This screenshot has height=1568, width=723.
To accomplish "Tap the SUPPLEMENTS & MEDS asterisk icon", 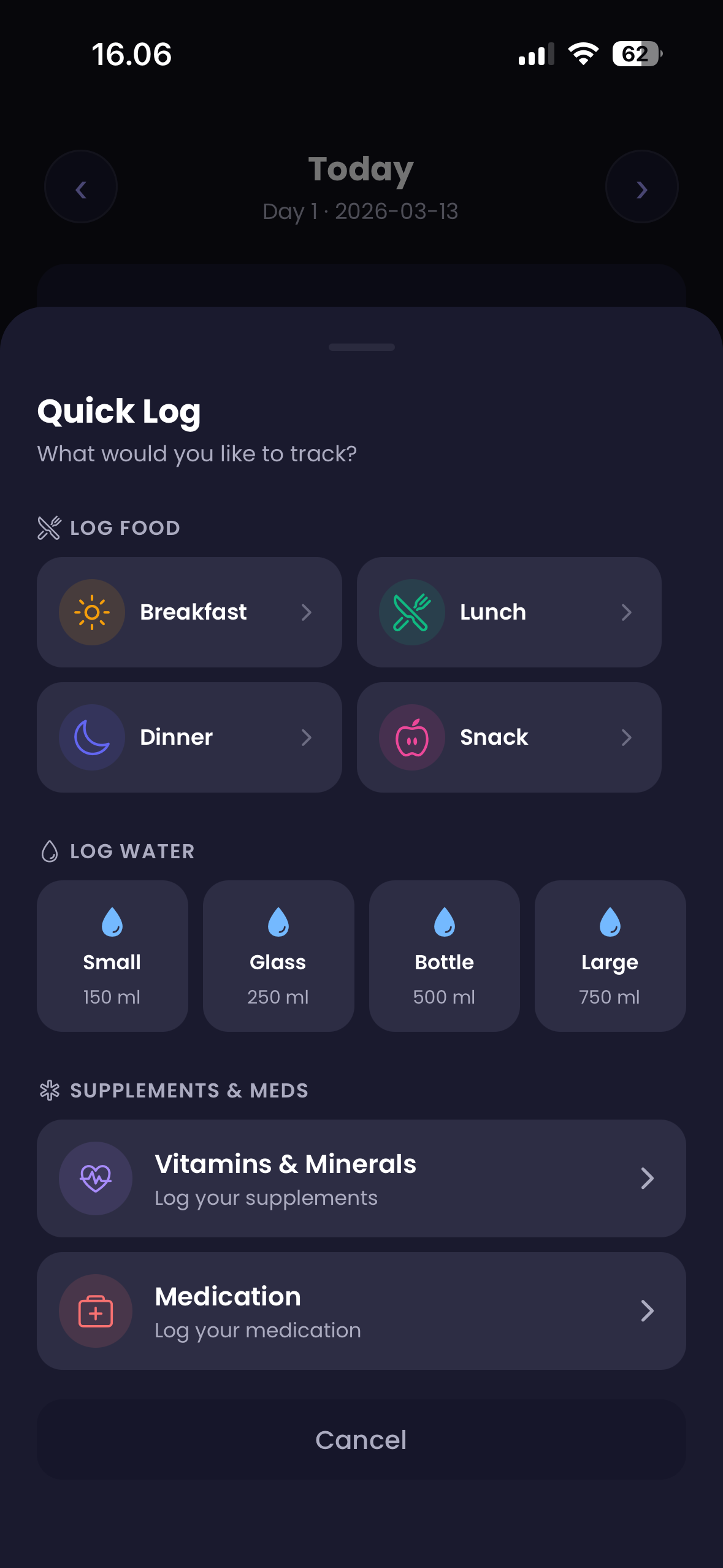I will (x=50, y=1091).
